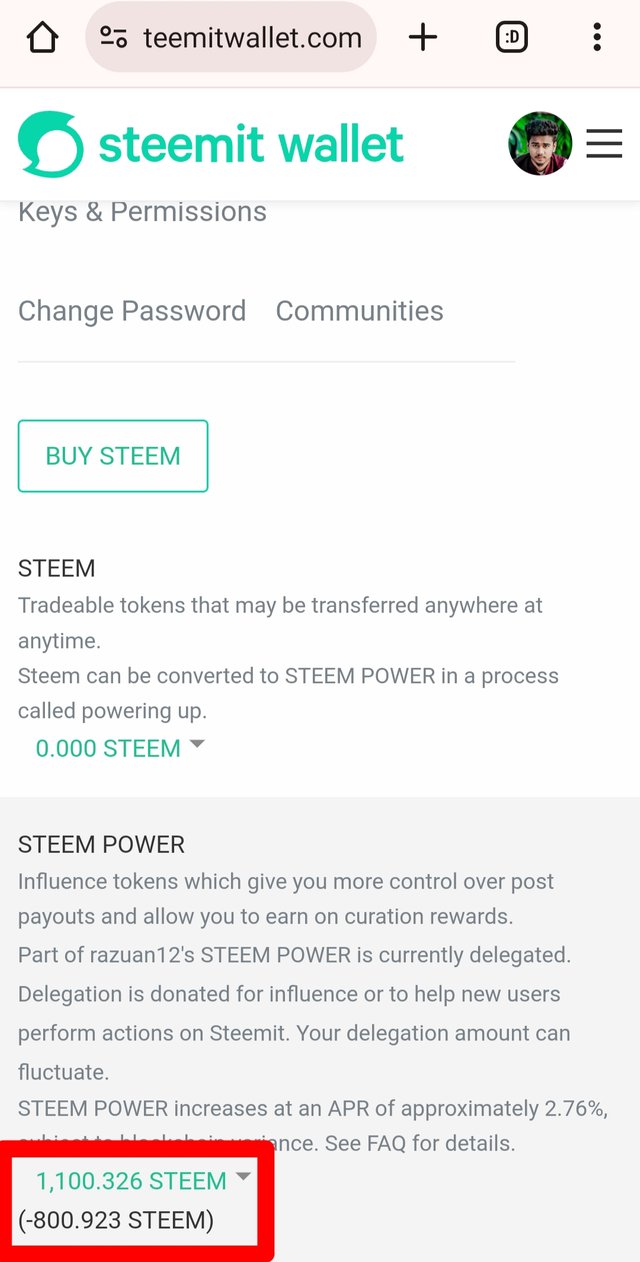The image size is (640, 1262).
Task: Tap the browser address bar
Action: (231, 38)
